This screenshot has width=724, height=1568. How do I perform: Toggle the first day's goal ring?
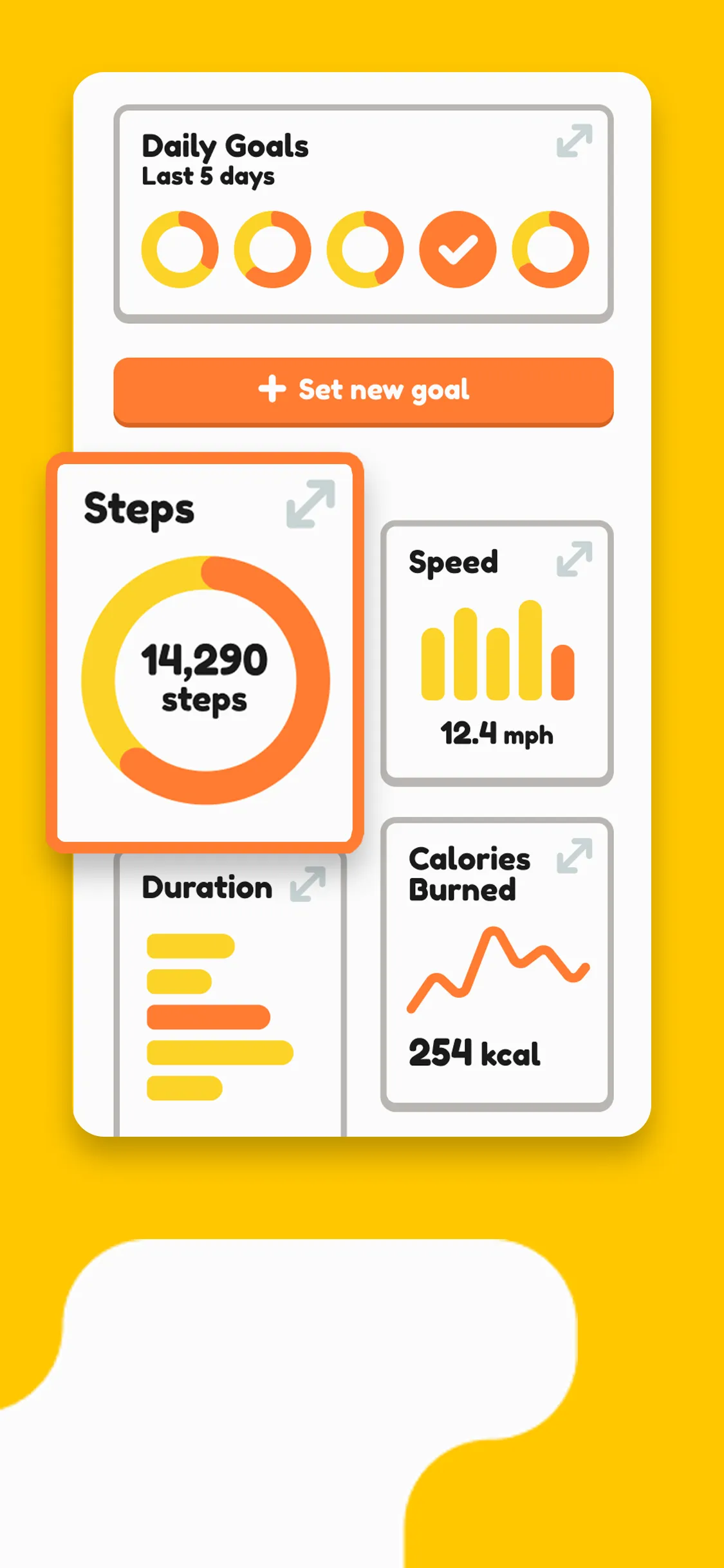click(181, 248)
